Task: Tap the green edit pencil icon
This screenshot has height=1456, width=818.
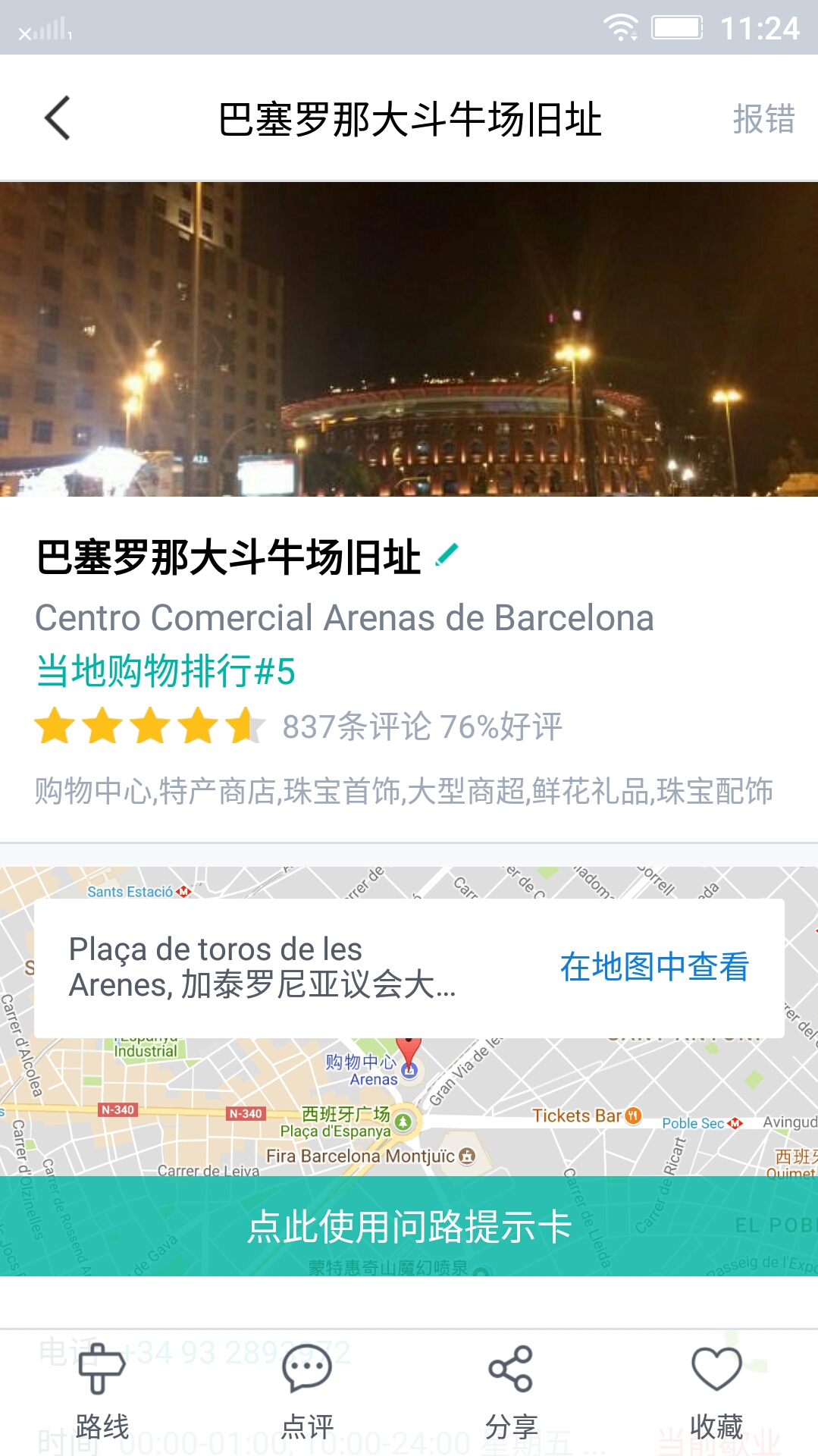Action: (447, 555)
